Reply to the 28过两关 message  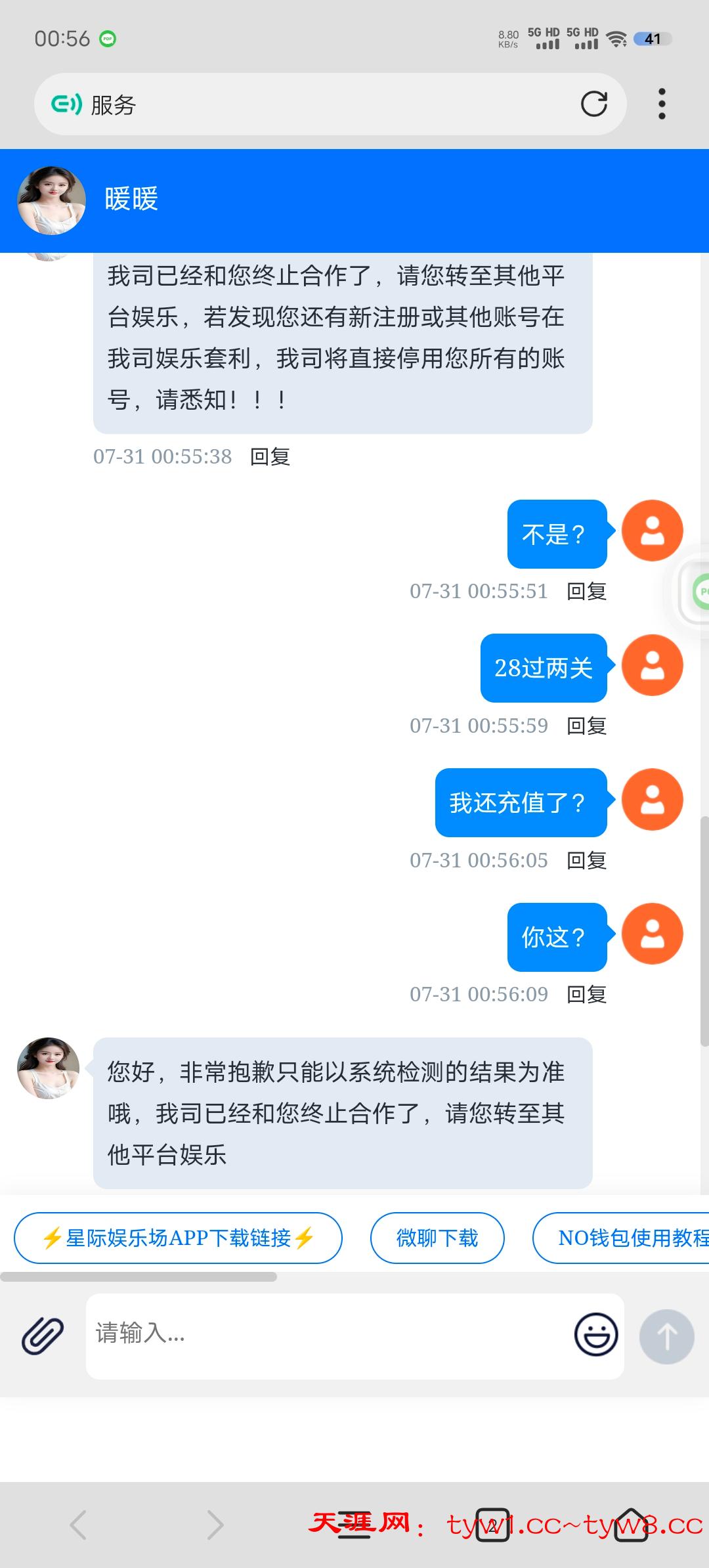(x=586, y=726)
